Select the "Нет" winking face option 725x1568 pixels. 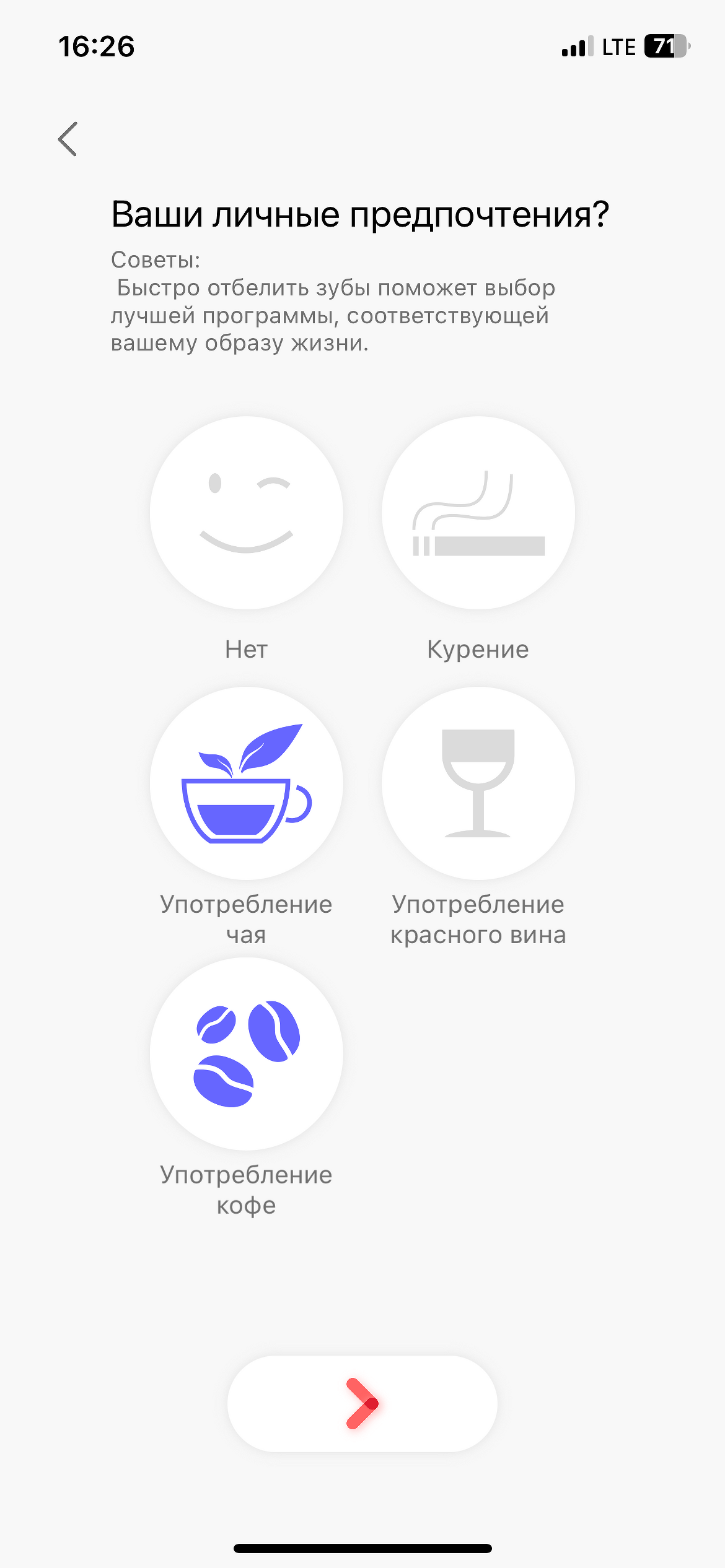[x=246, y=513]
